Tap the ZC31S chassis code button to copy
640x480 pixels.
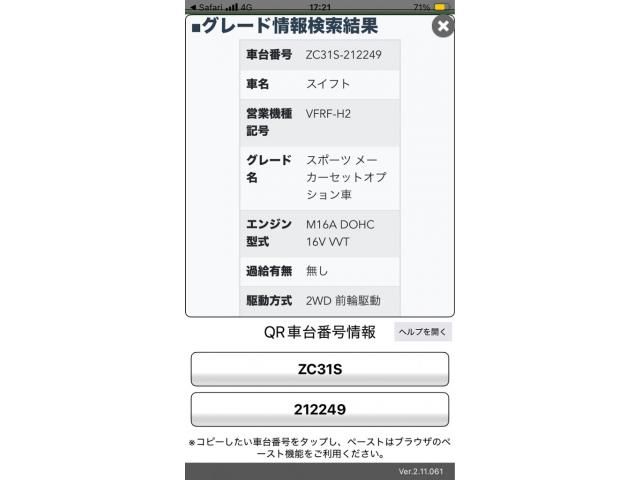(320, 369)
